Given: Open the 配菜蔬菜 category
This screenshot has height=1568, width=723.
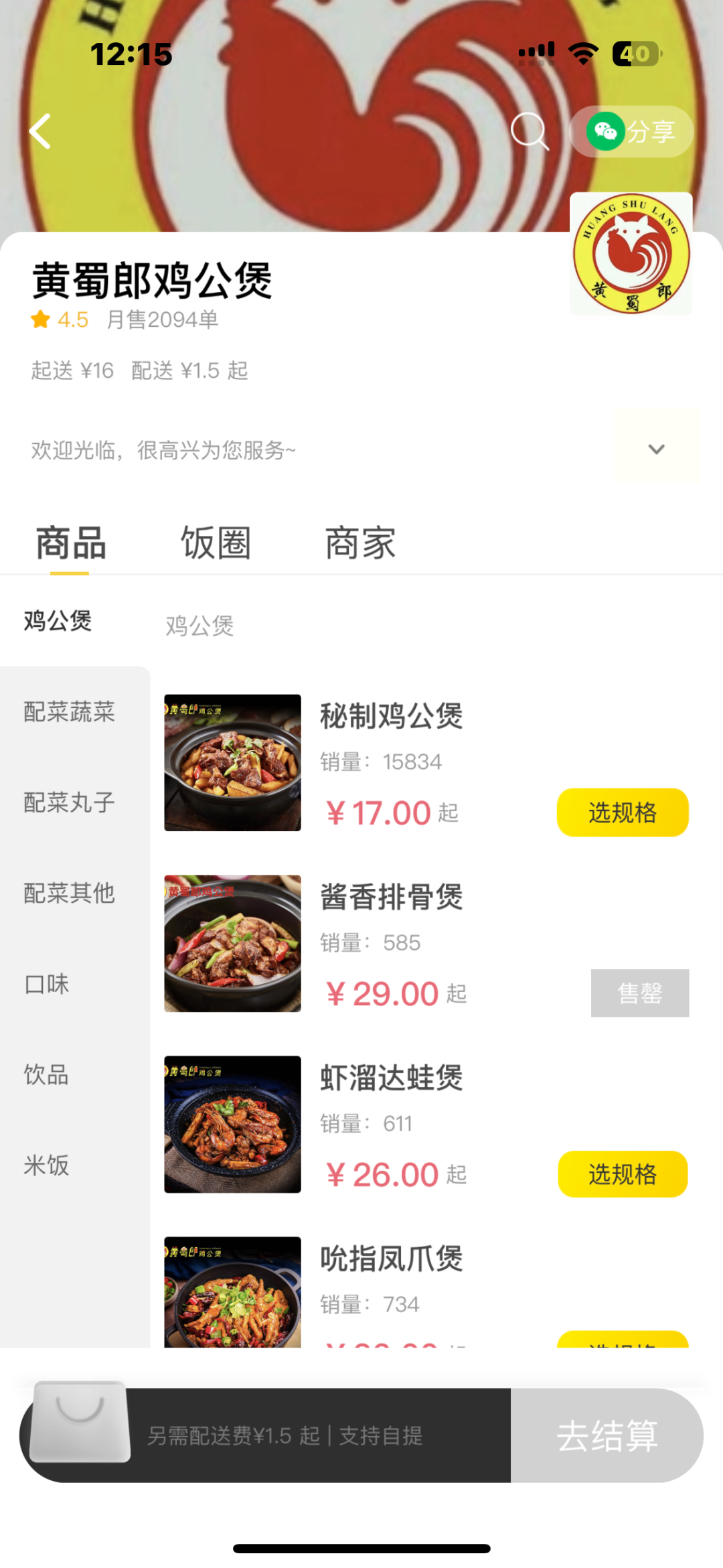Looking at the screenshot, I should tap(70, 711).
